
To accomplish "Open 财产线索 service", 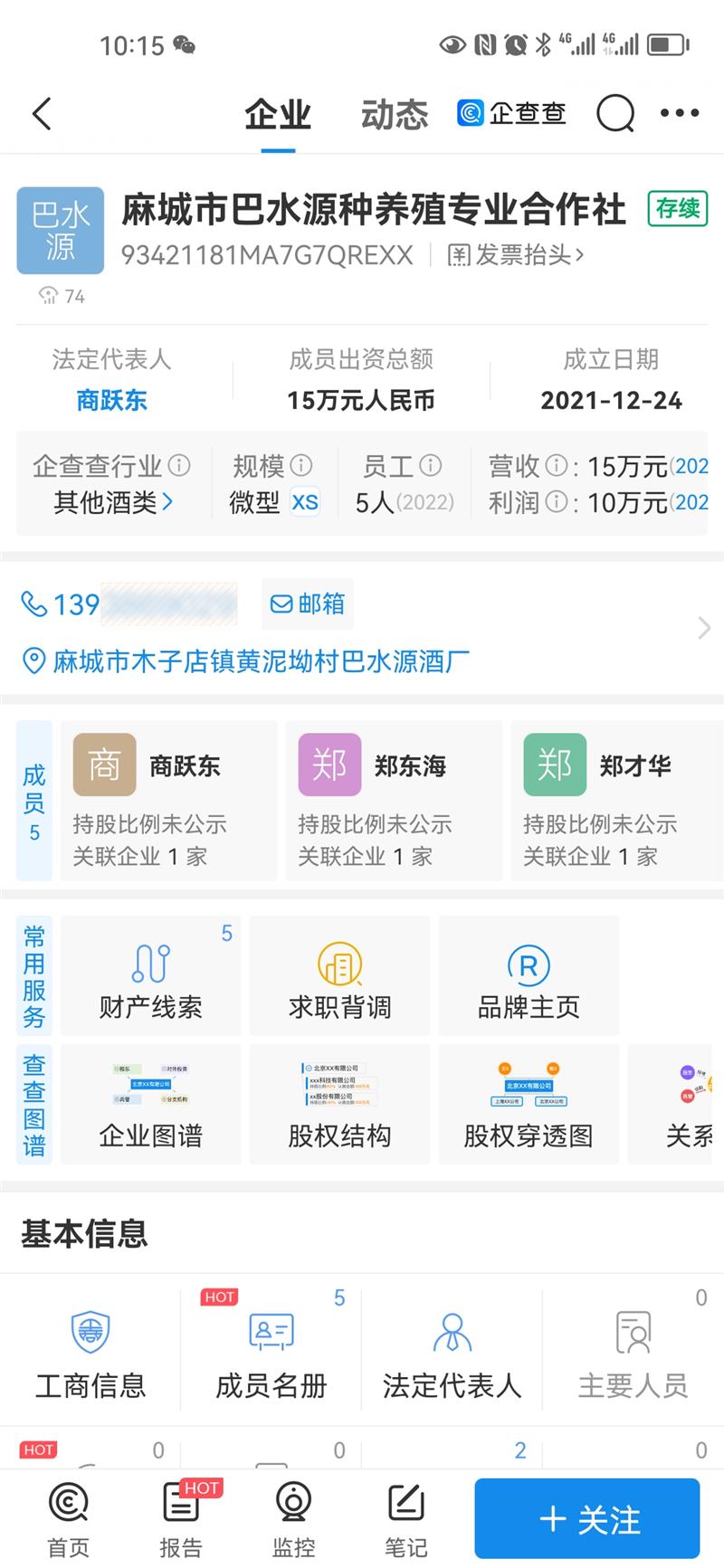I will coord(150,975).
